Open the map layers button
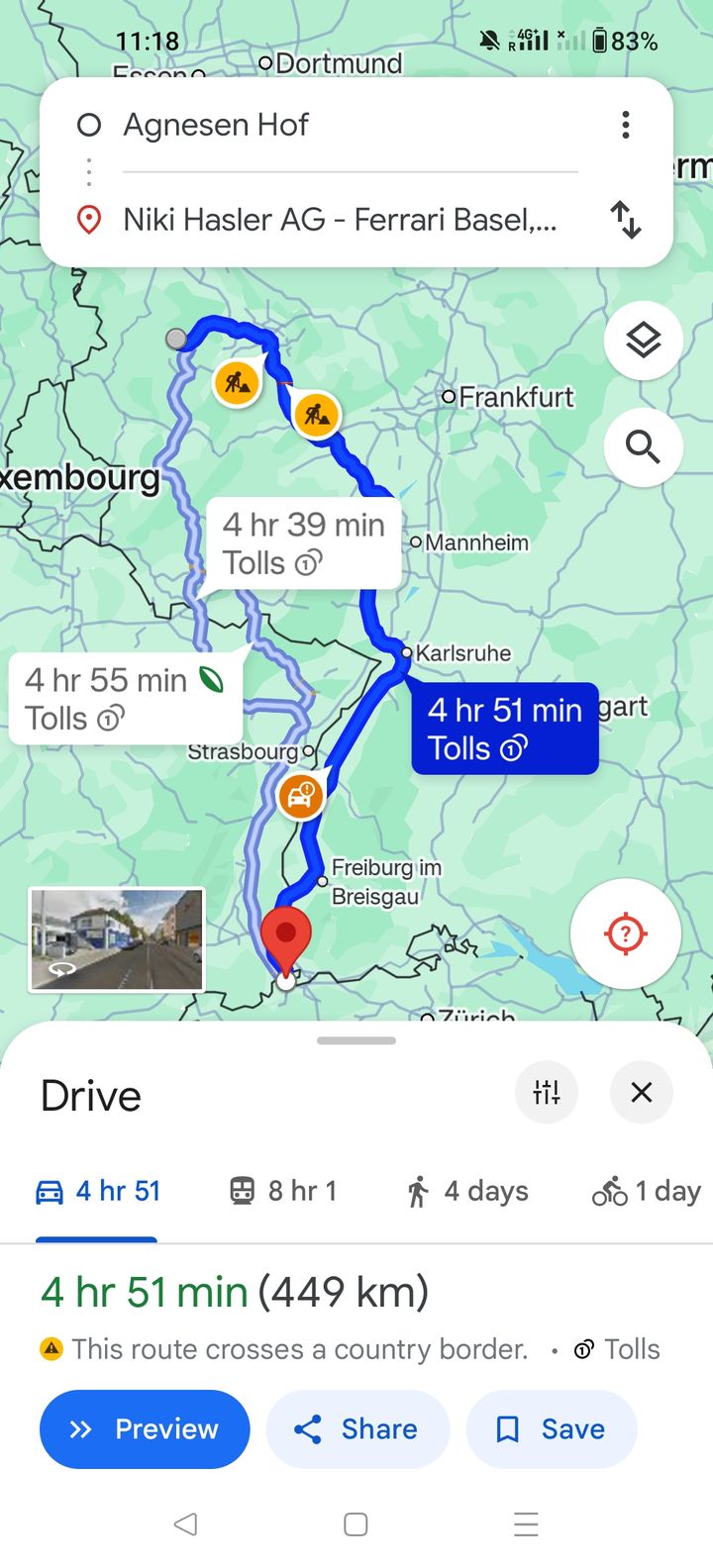The height and width of the screenshot is (1568, 713). click(643, 341)
